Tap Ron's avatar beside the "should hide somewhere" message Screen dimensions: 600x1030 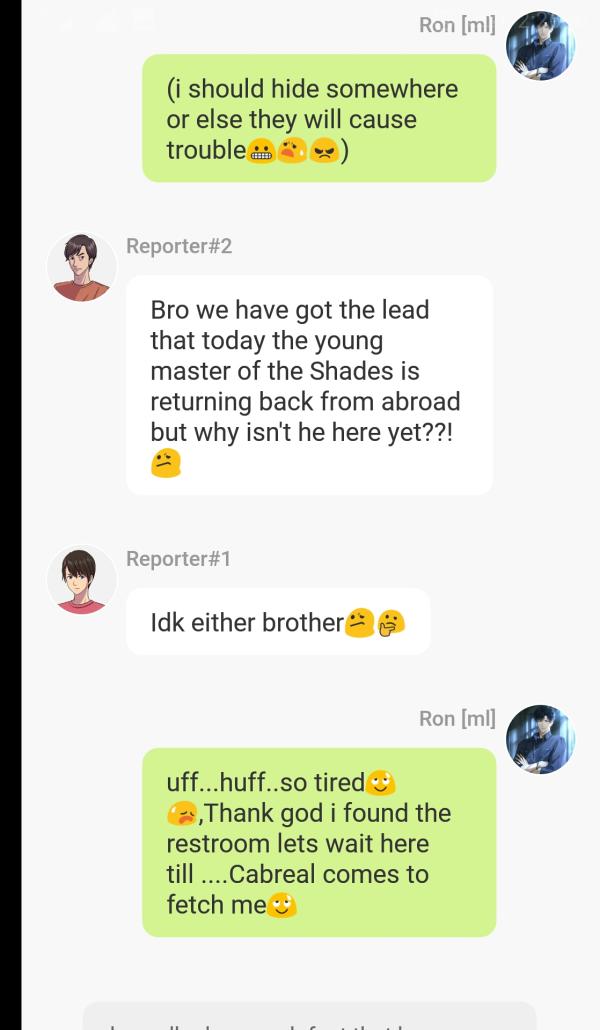click(540, 45)
